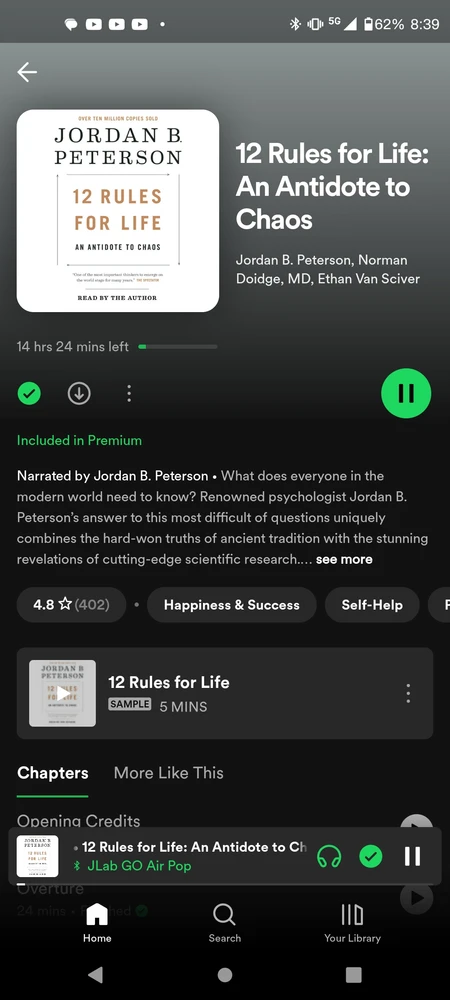
Task: Expand the description with see more
Action: pyautogui.click(x=344, y=559)
